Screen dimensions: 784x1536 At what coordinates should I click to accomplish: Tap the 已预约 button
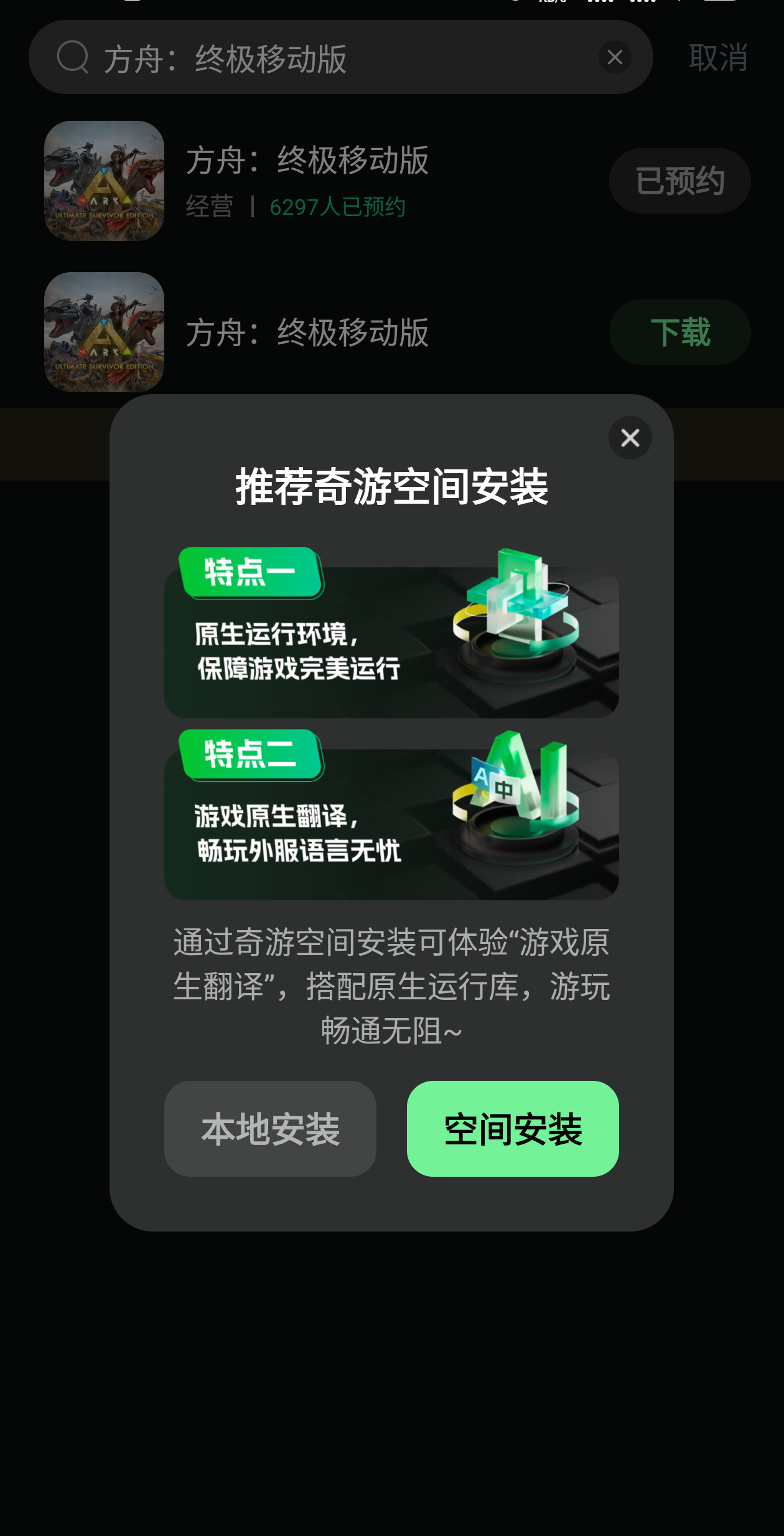679,181
